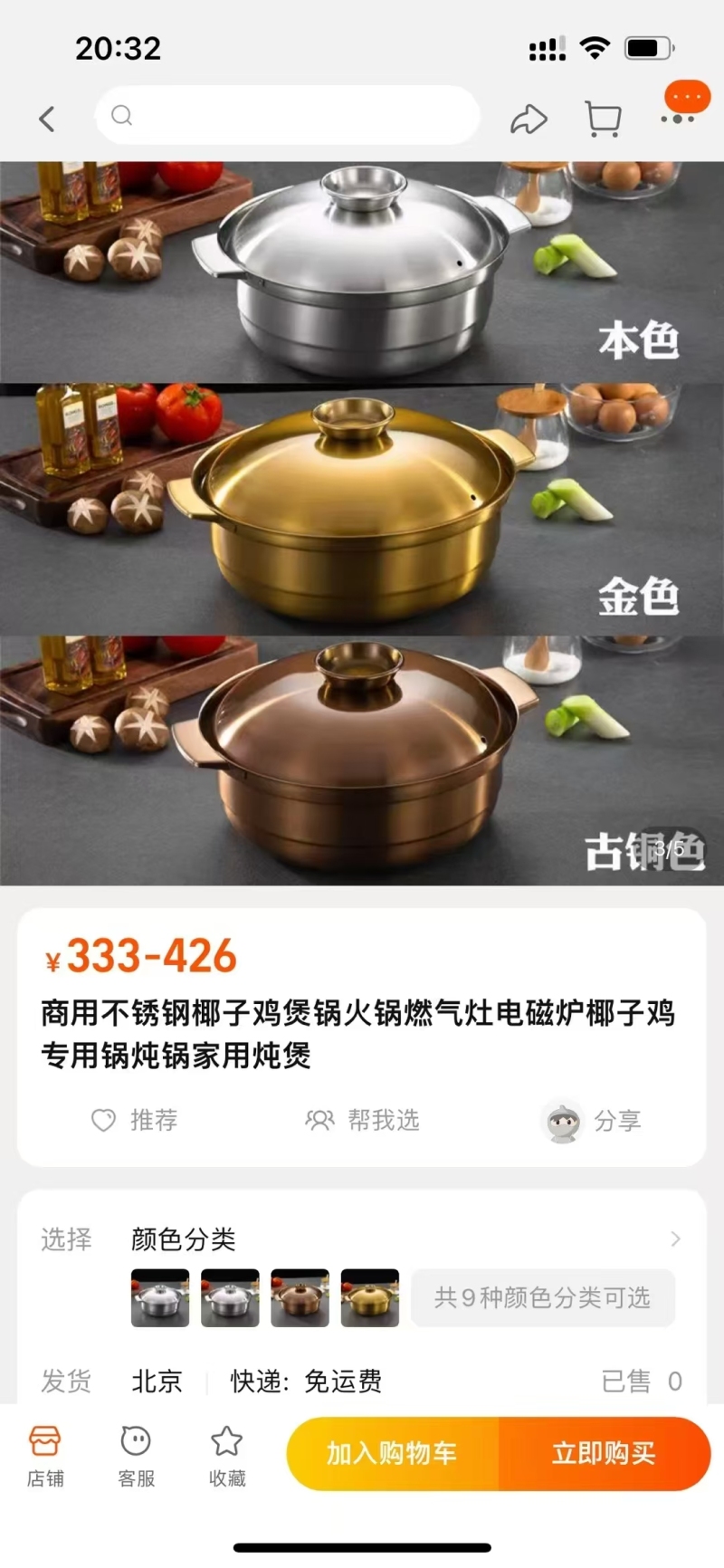Contact 客服 customer service
This screenshot has height=1568, width=724.
pyautogui.click(x=136, y=1456)
